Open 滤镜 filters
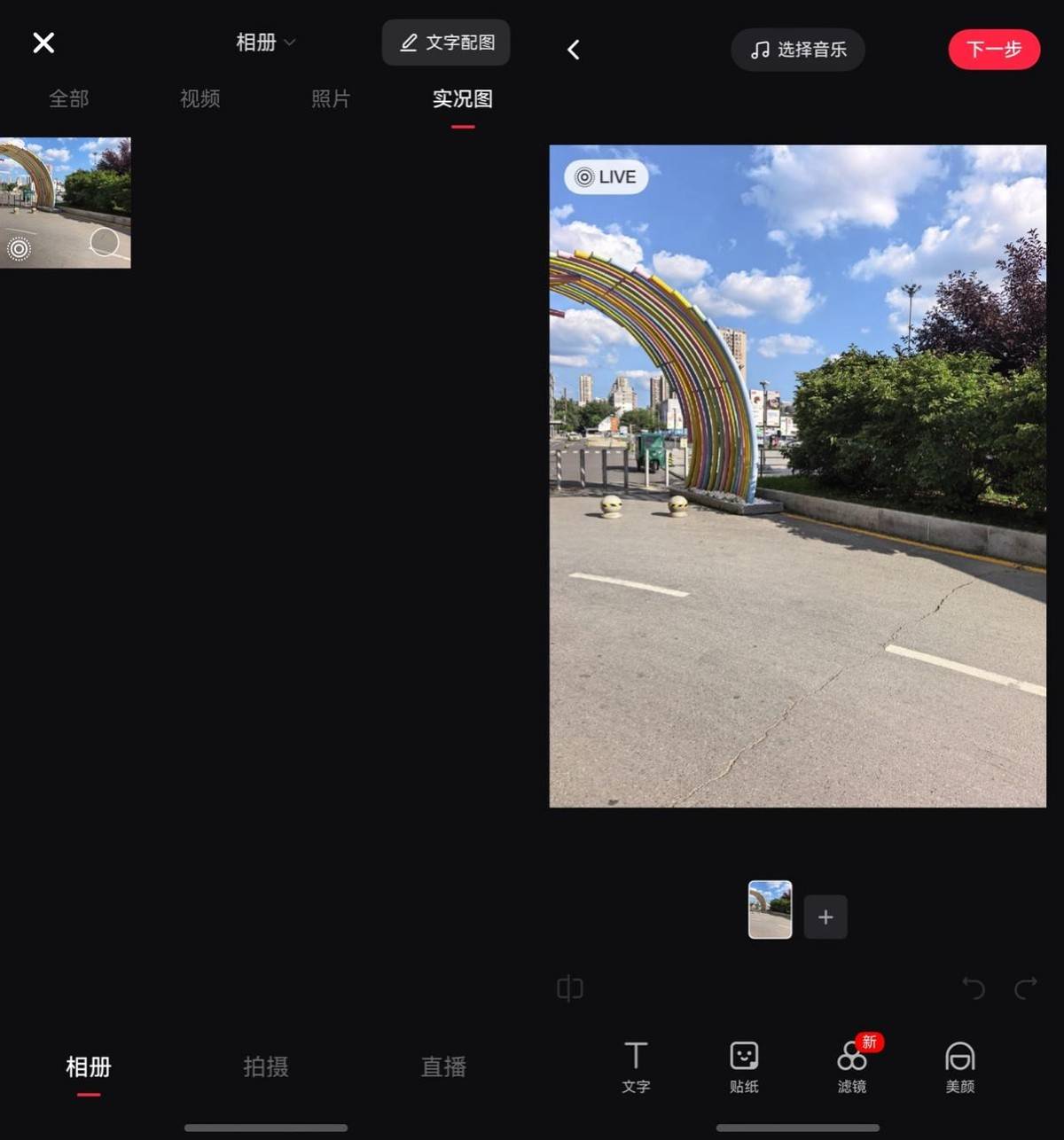1064x1140 pixels. click(852, 1066)
